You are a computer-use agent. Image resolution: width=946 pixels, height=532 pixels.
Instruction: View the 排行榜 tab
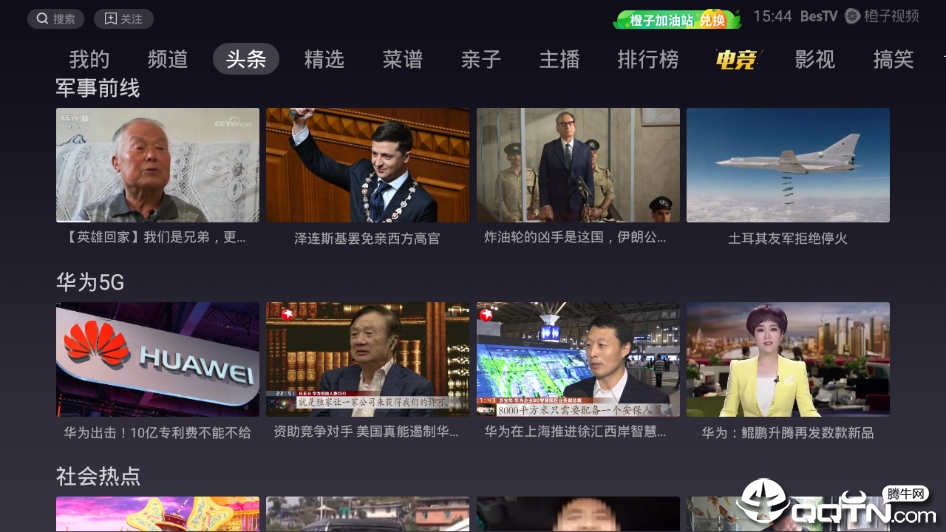pyautogui.click(x=648, y=59)
